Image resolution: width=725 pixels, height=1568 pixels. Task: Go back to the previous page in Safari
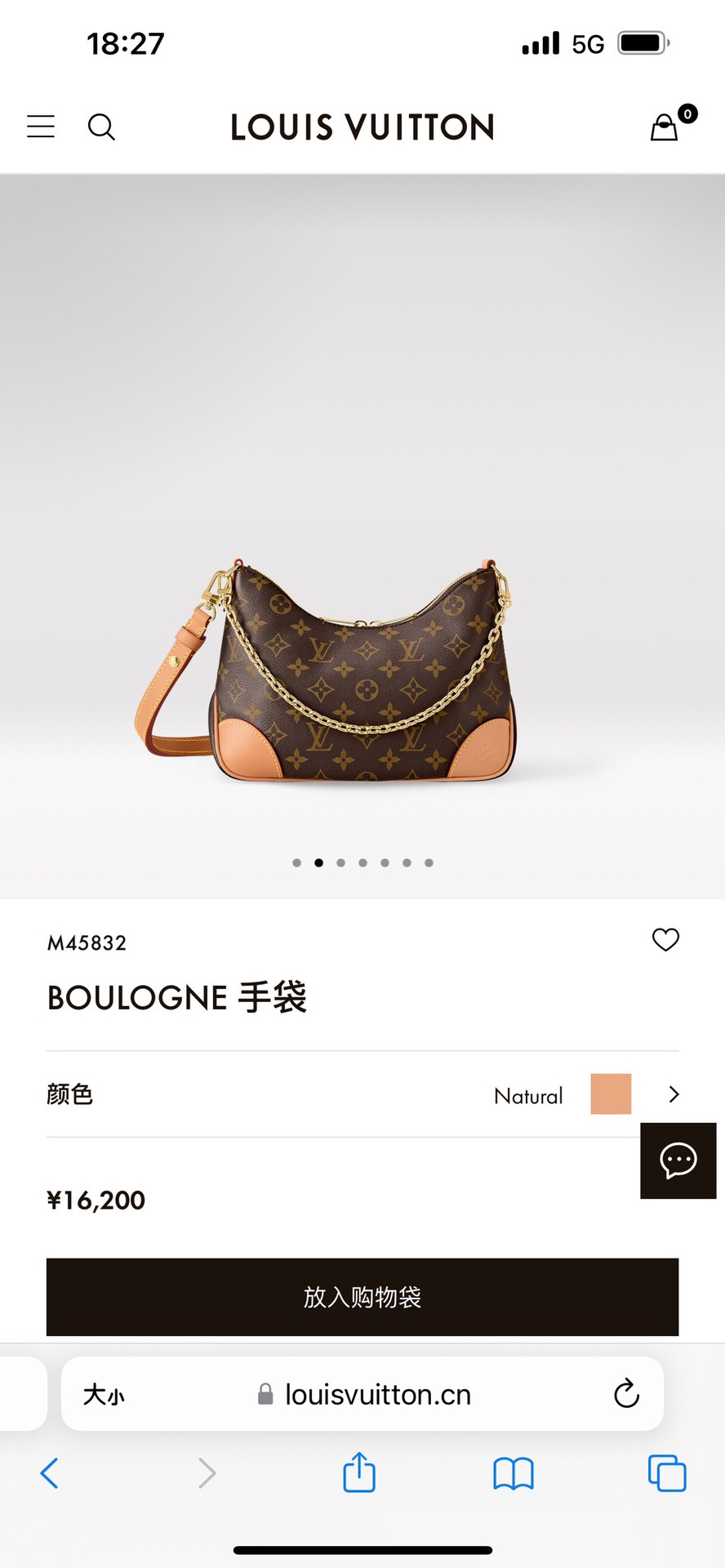click(x=49, y=1473)
